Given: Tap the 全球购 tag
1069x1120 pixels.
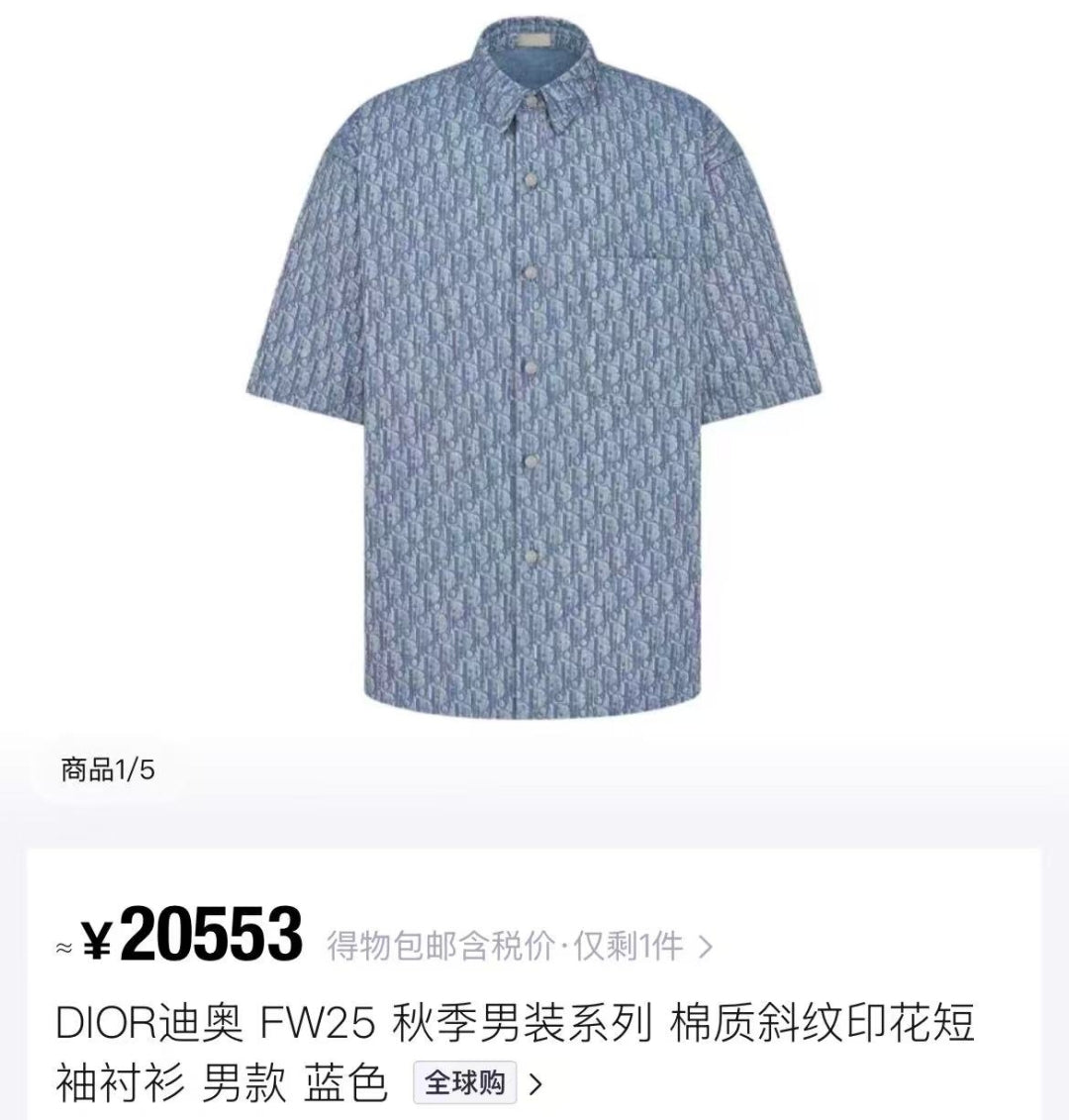Looking at the screenshot, I should (x=465, y=1083).
